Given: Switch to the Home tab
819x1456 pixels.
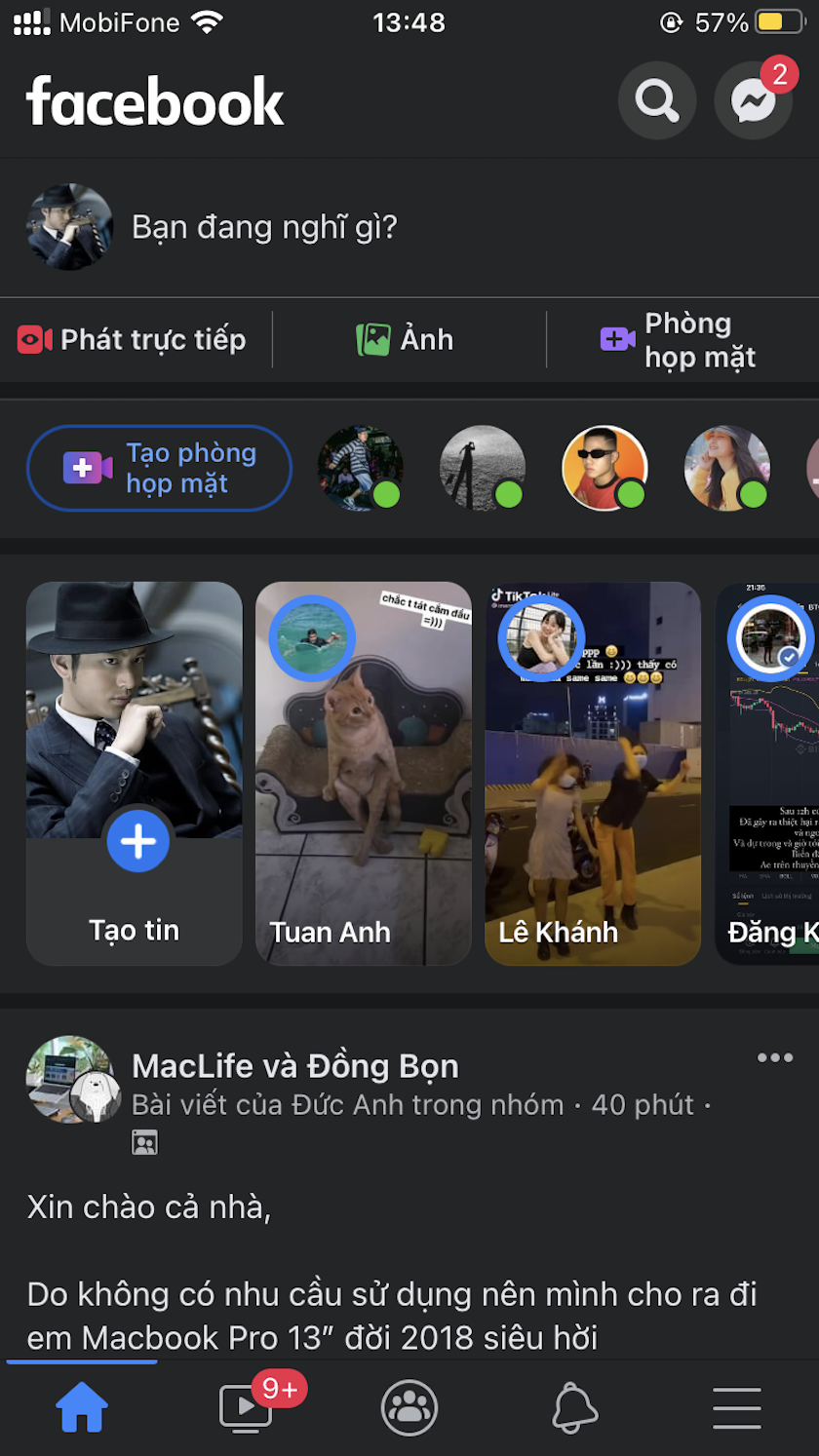Looking at the screenshot, I should click(x=82, y=1407).
